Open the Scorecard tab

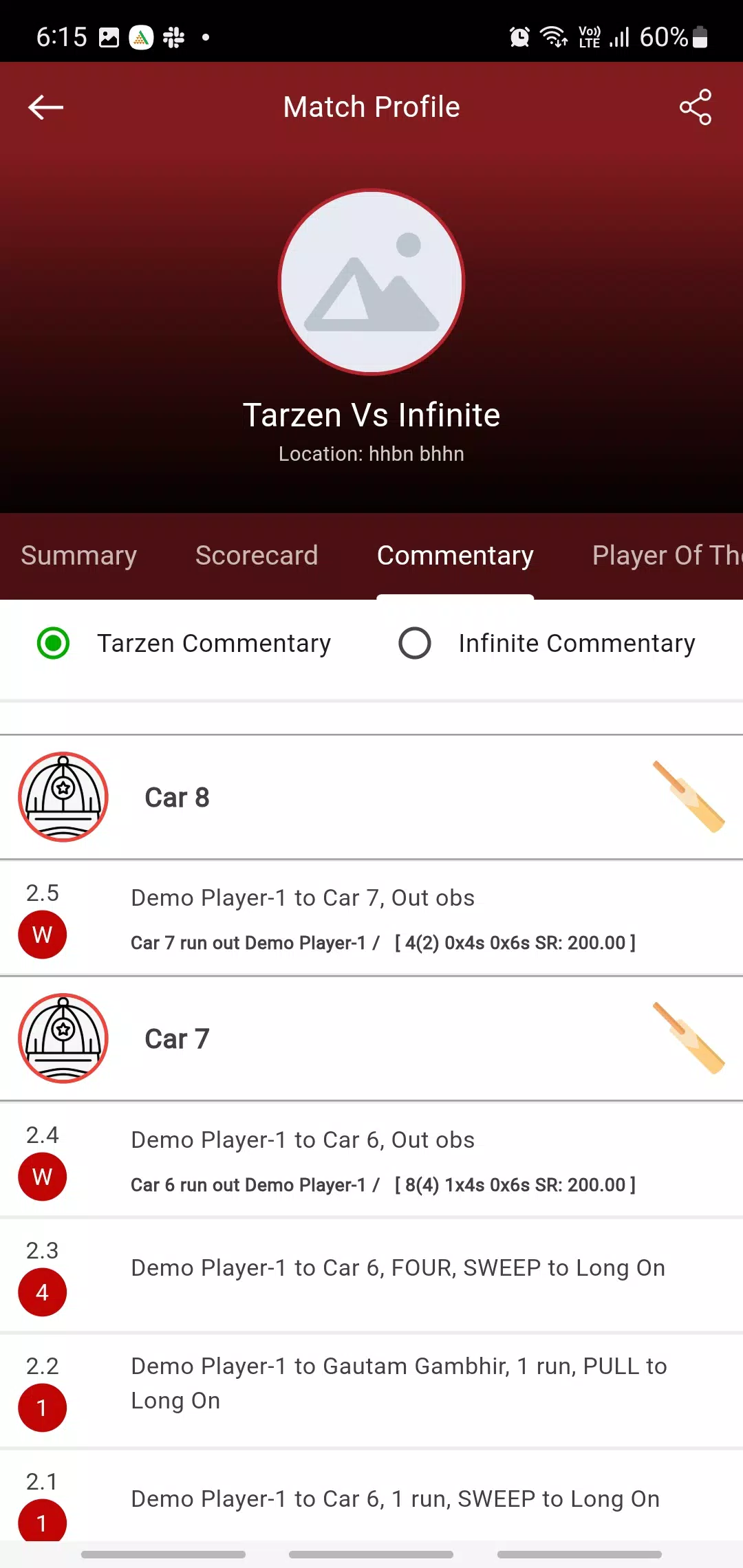(257, 556)
